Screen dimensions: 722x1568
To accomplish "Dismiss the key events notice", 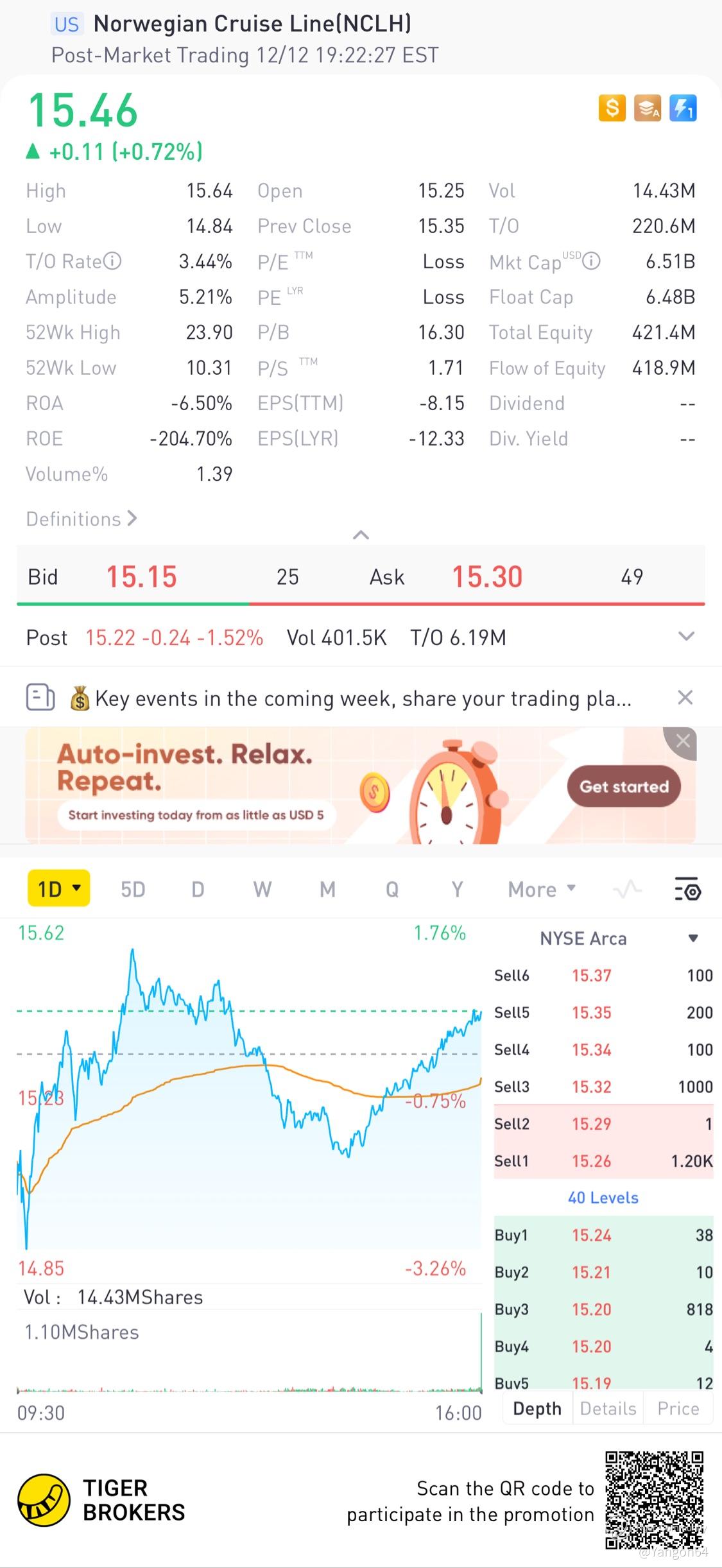I will click(x=685, y=698).
